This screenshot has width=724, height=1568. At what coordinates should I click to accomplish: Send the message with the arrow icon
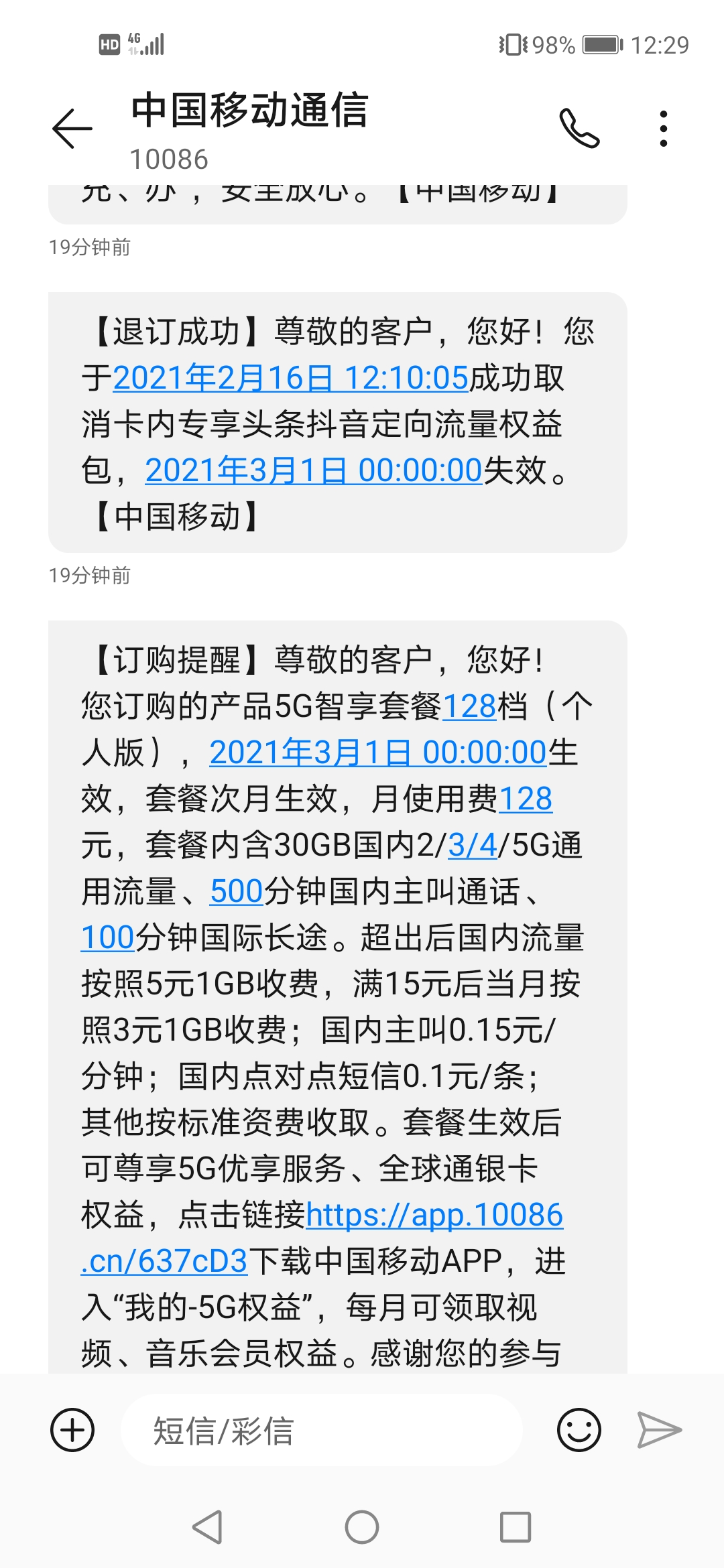click(x=658, y=1430)
